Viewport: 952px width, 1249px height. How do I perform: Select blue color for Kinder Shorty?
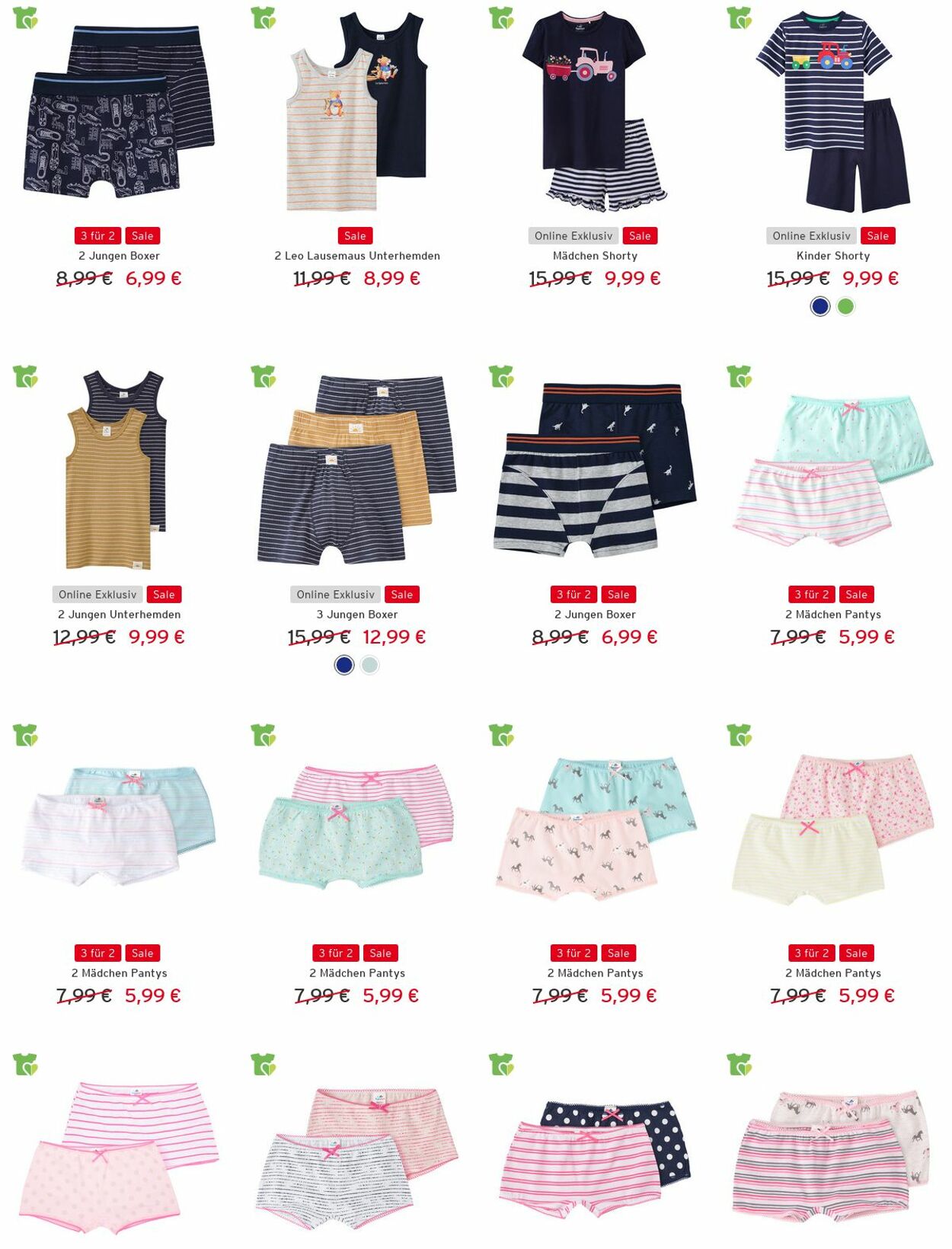click(819, 306)
